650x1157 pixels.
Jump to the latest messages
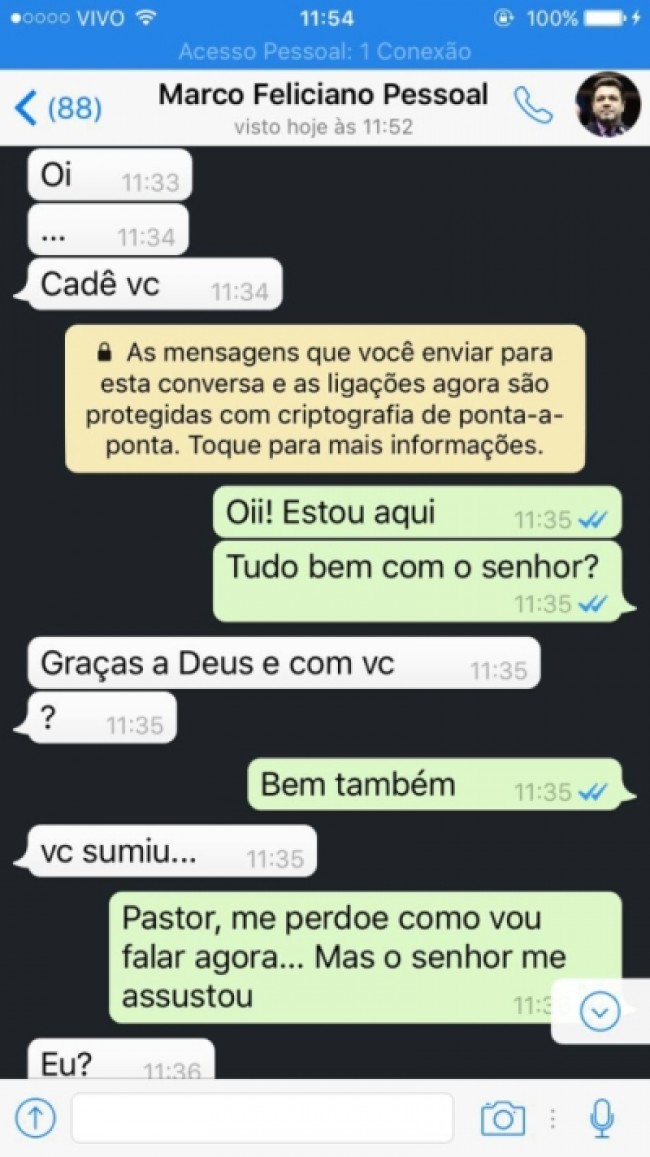(600, 1012)
